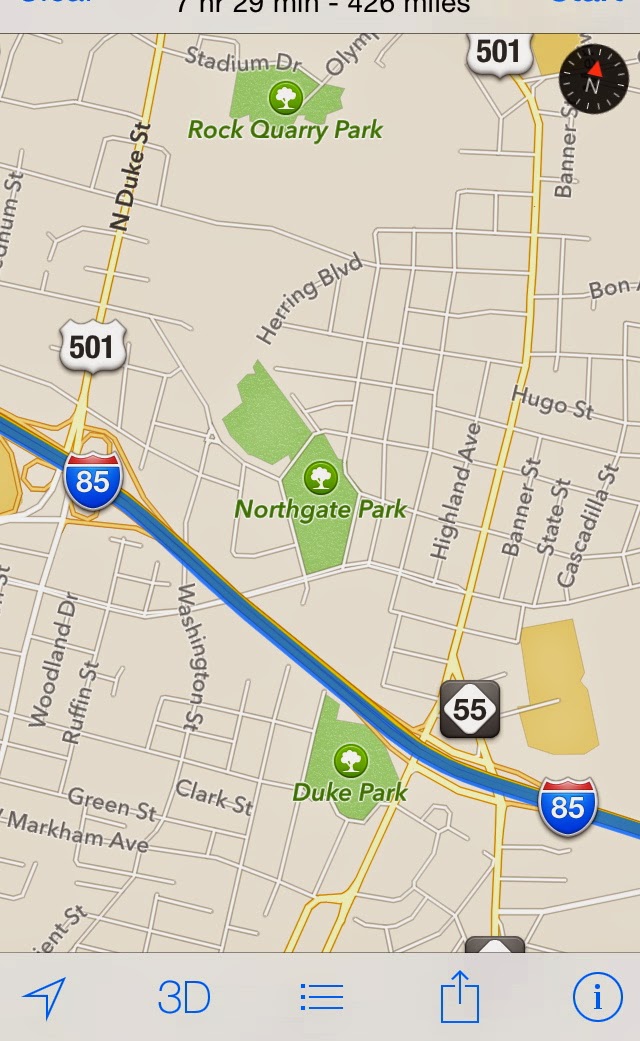
Task: Share this route
Action: click(x=460, y=997)
